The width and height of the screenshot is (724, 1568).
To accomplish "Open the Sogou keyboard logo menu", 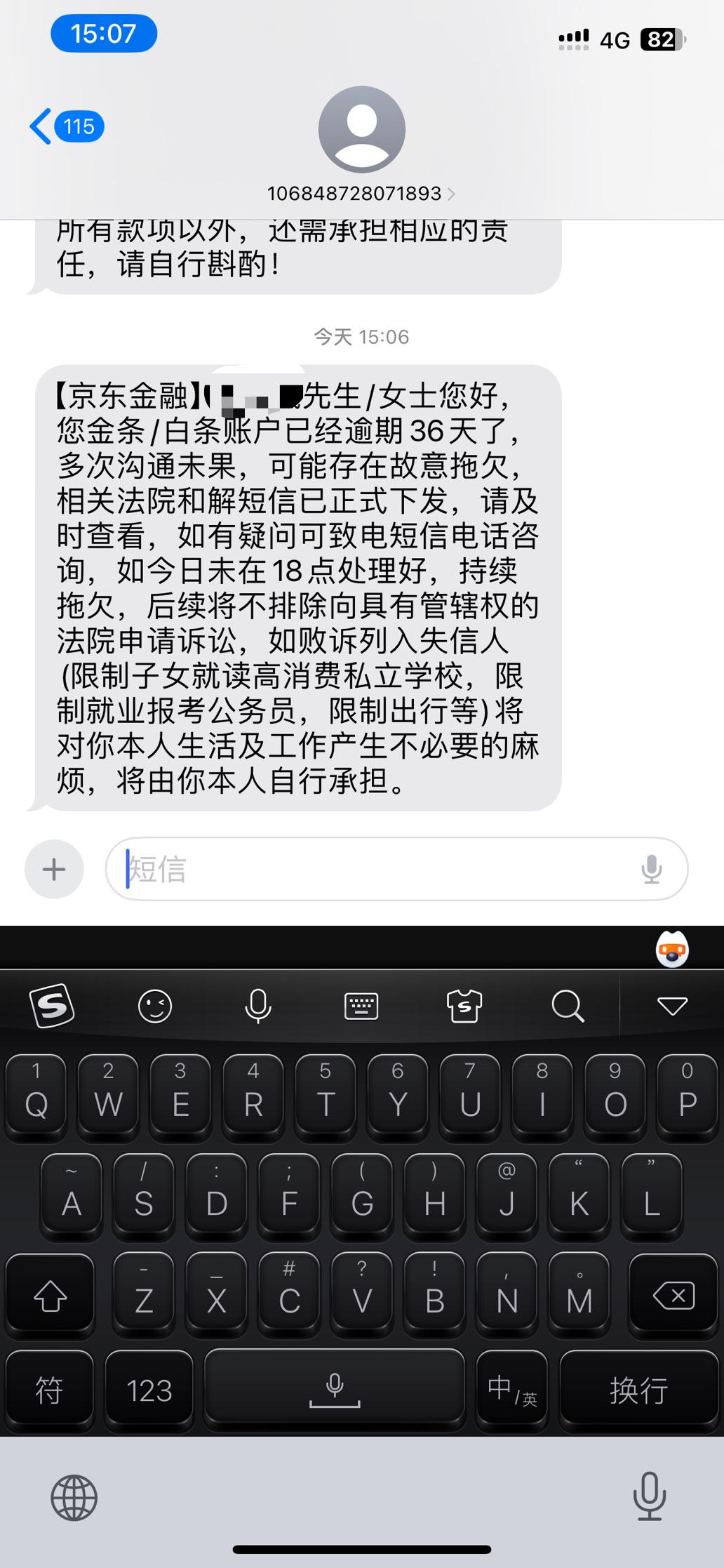I will pyautogui.click(x=52, y=1006).
